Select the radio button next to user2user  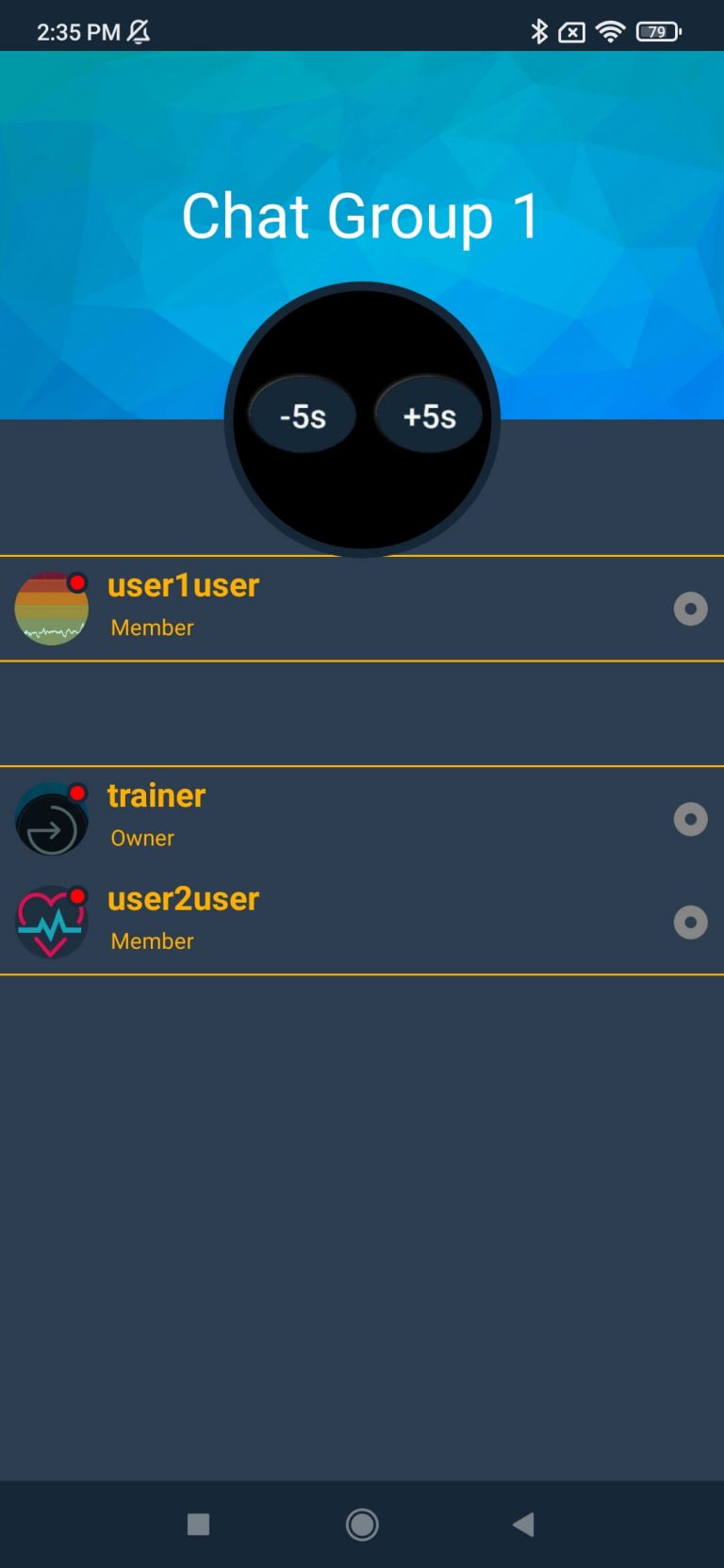pos(690,922)
